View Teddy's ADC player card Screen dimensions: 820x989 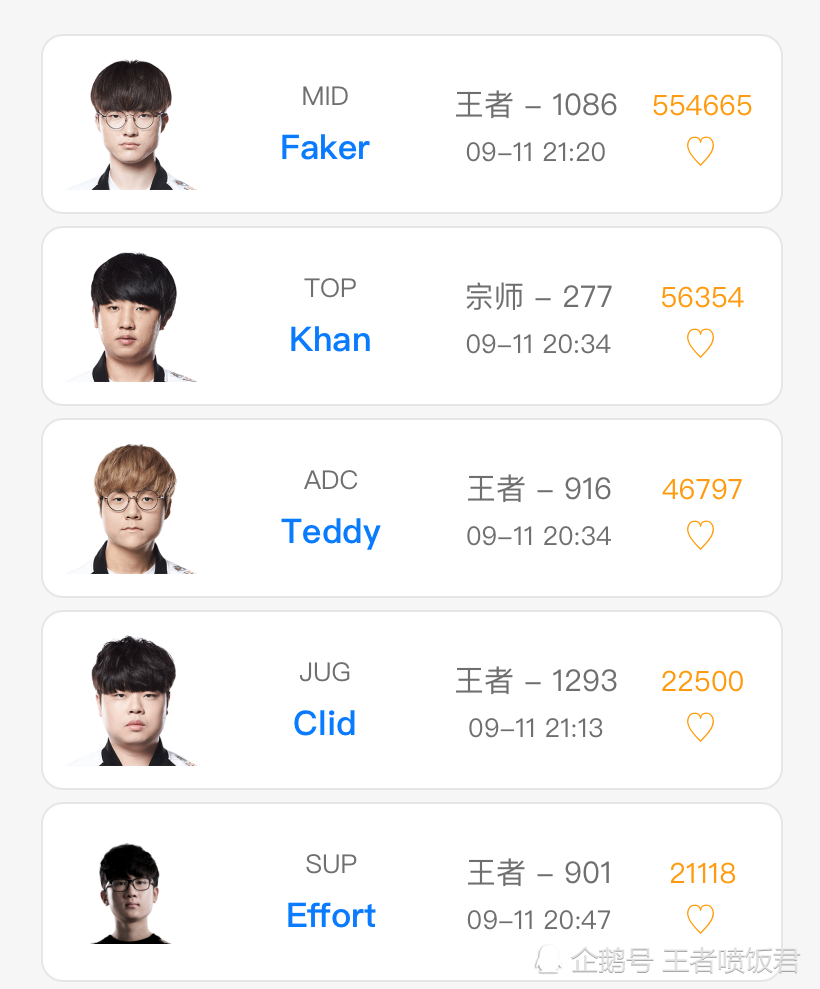pyautogui.click(x=330, y=531)
